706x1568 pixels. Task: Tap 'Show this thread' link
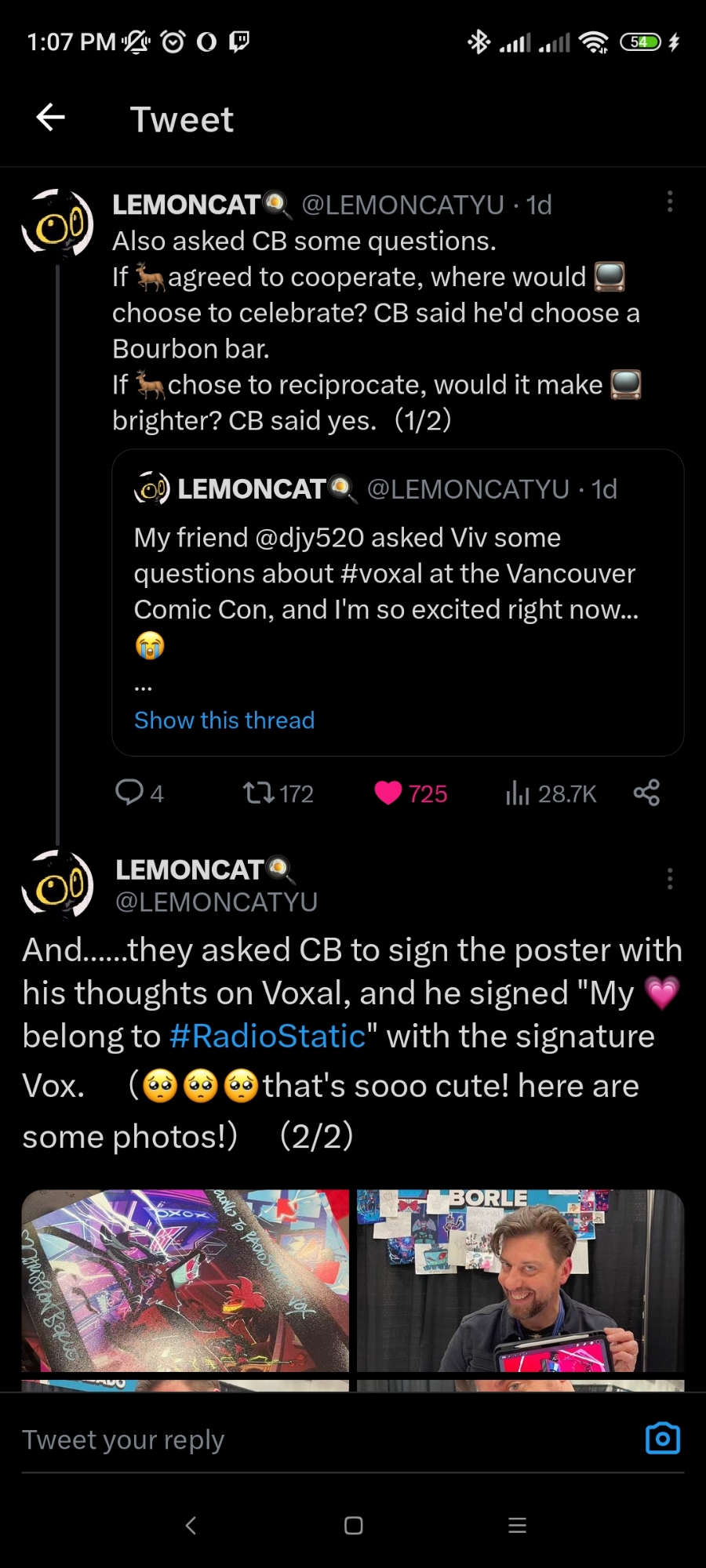pyautogui.click(x=224, y=720)
